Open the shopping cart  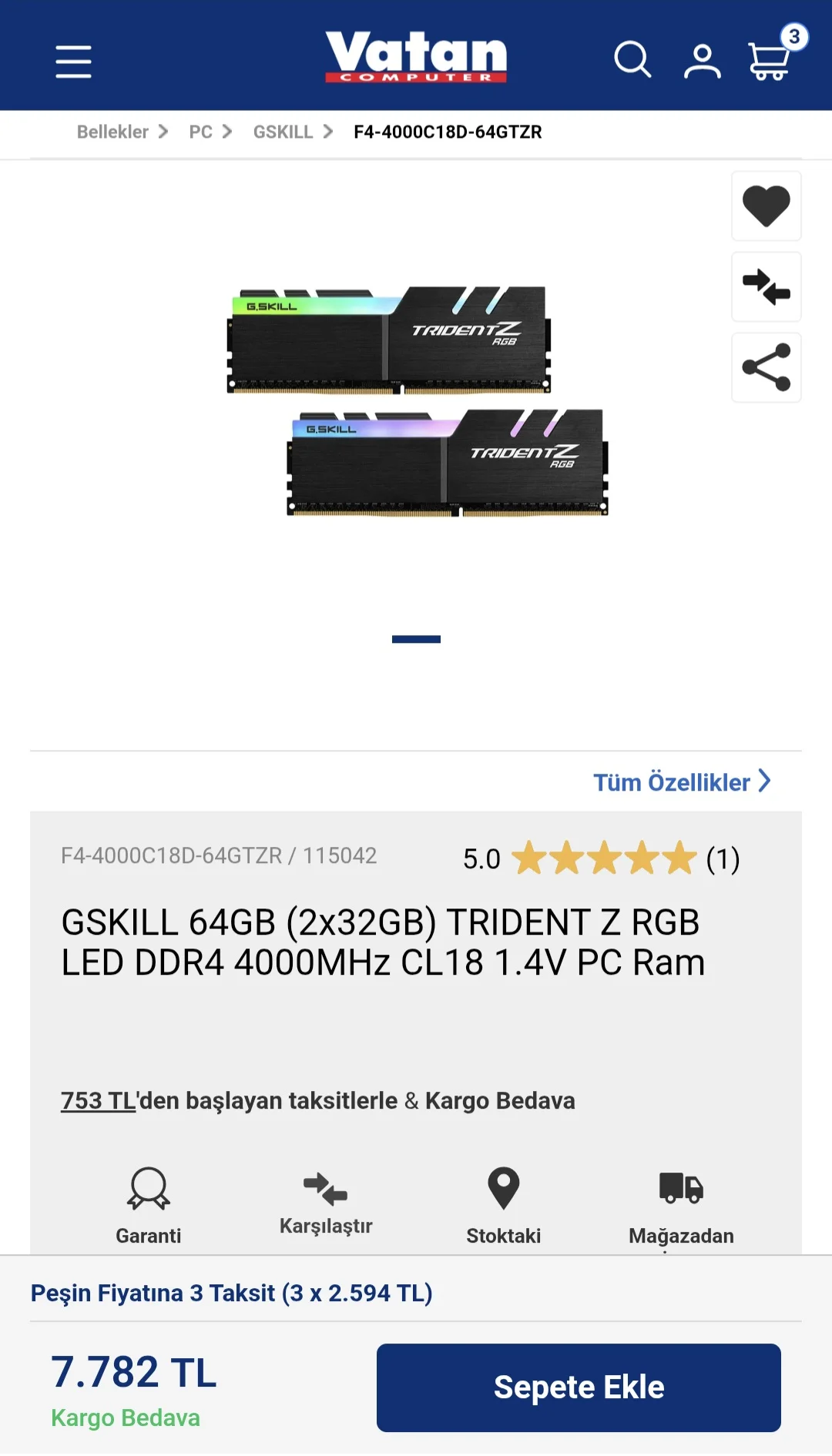point(770,60)
